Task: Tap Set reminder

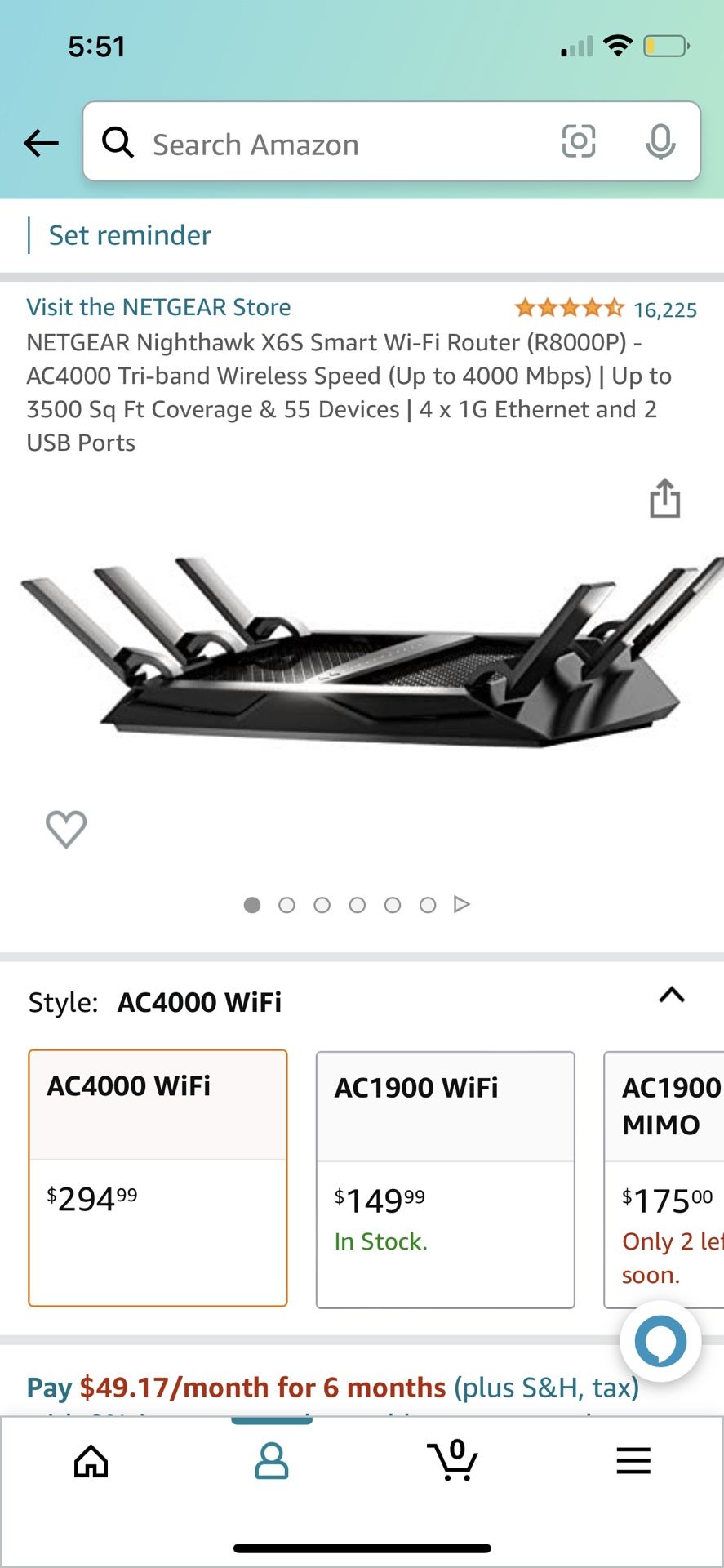Action: (x=130, y=235)
